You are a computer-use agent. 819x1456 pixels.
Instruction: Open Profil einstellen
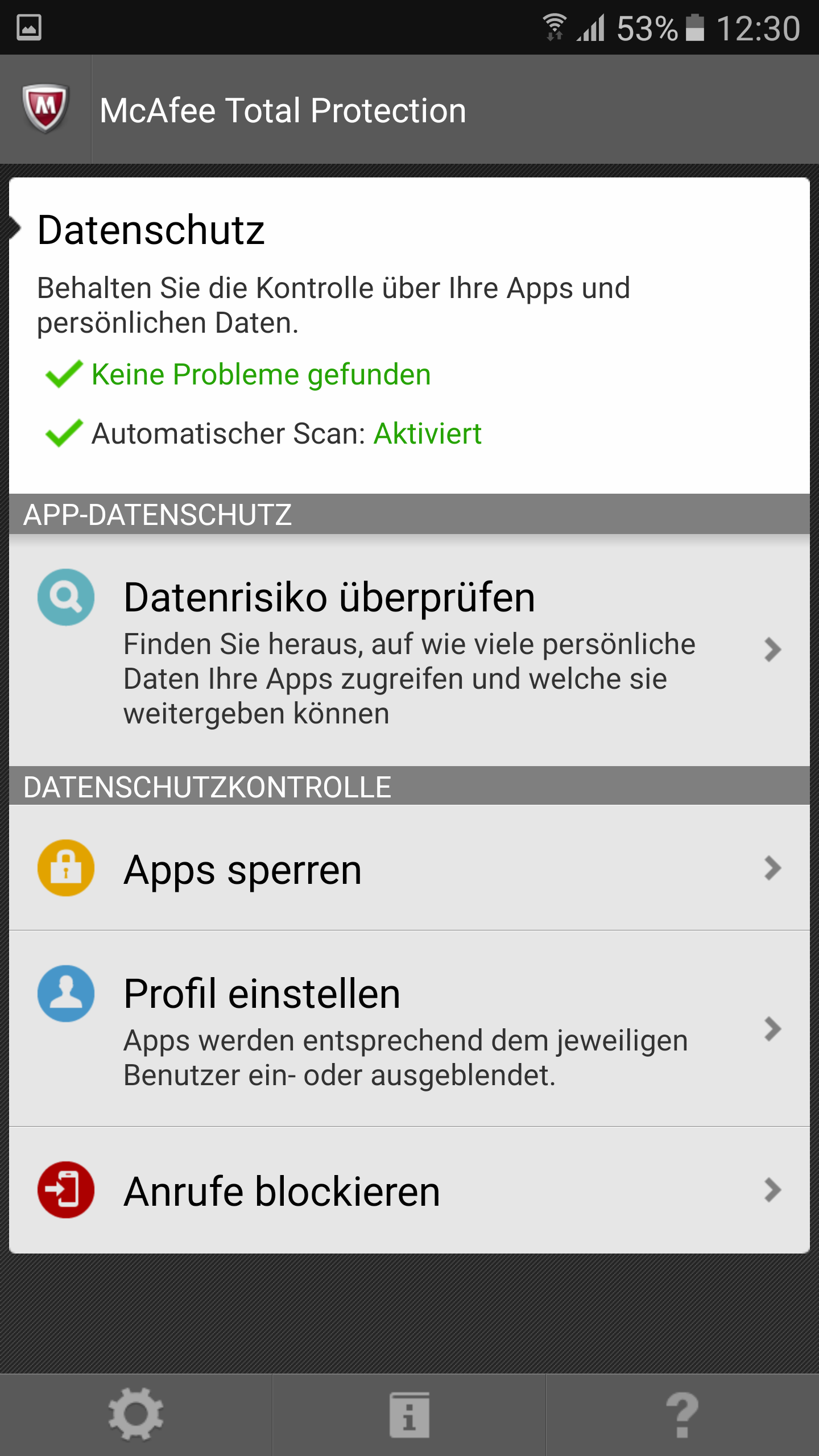409,1028
